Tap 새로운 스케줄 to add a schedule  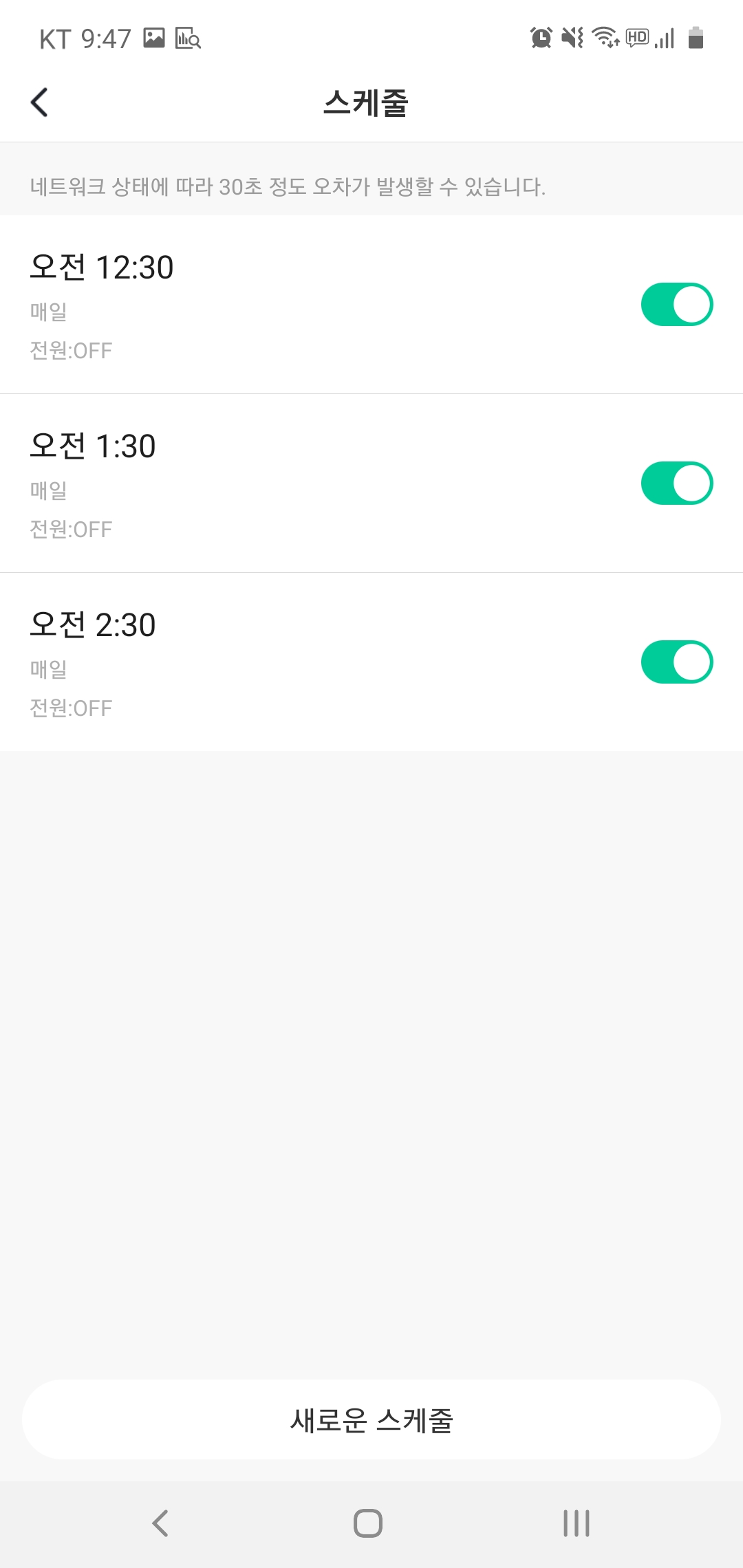coord(371,1419)
